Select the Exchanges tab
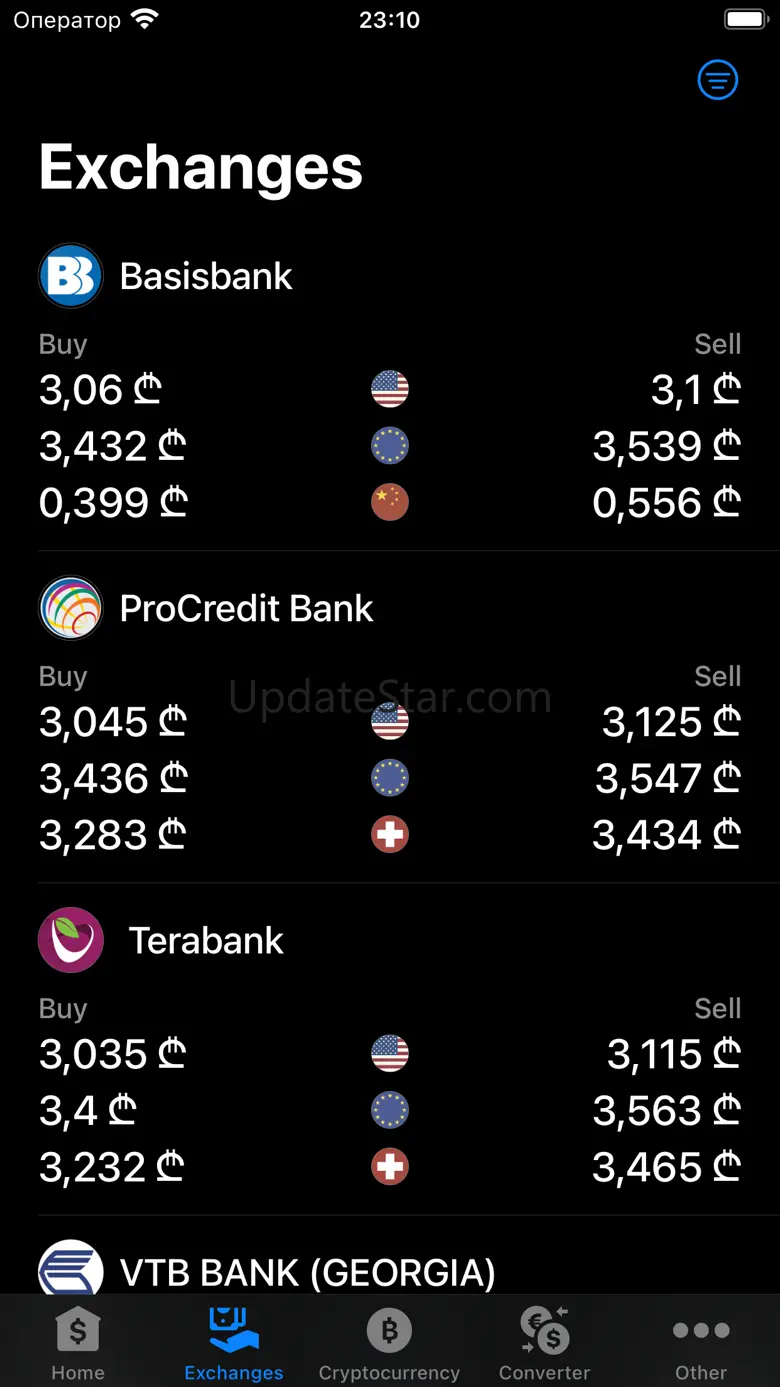The width and height of the screenshot is (780, 1387). point(234,1342)
